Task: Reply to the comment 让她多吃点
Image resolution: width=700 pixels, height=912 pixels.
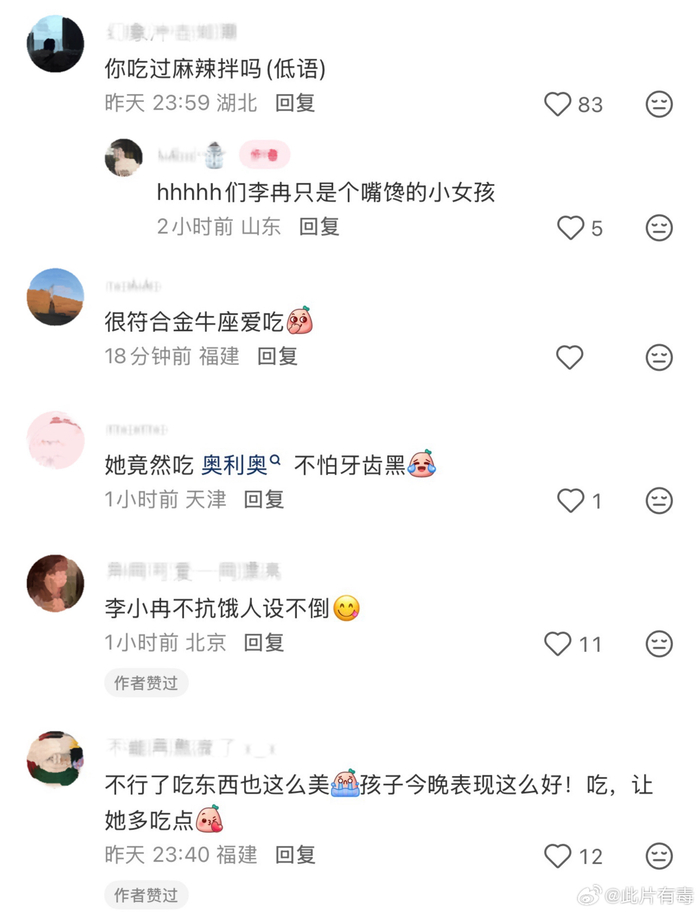Action: tap(295, 854)
